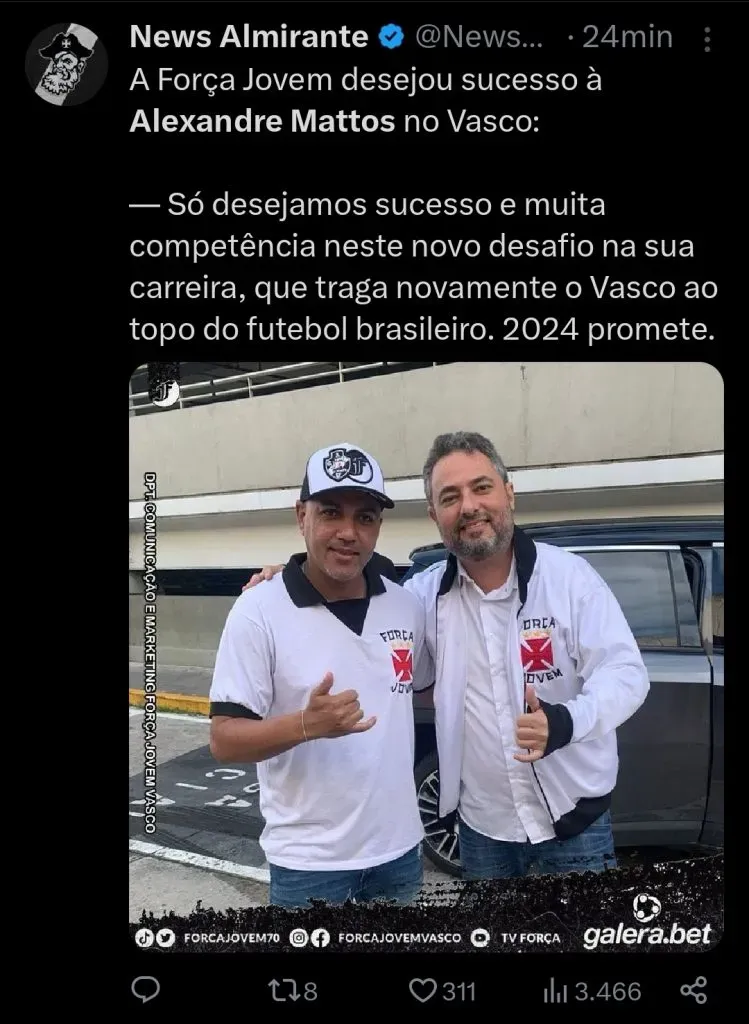Reply to News Almirante's tweet
The height and width of the screenshot is (1024, 749).
click(x=146, y=990)
